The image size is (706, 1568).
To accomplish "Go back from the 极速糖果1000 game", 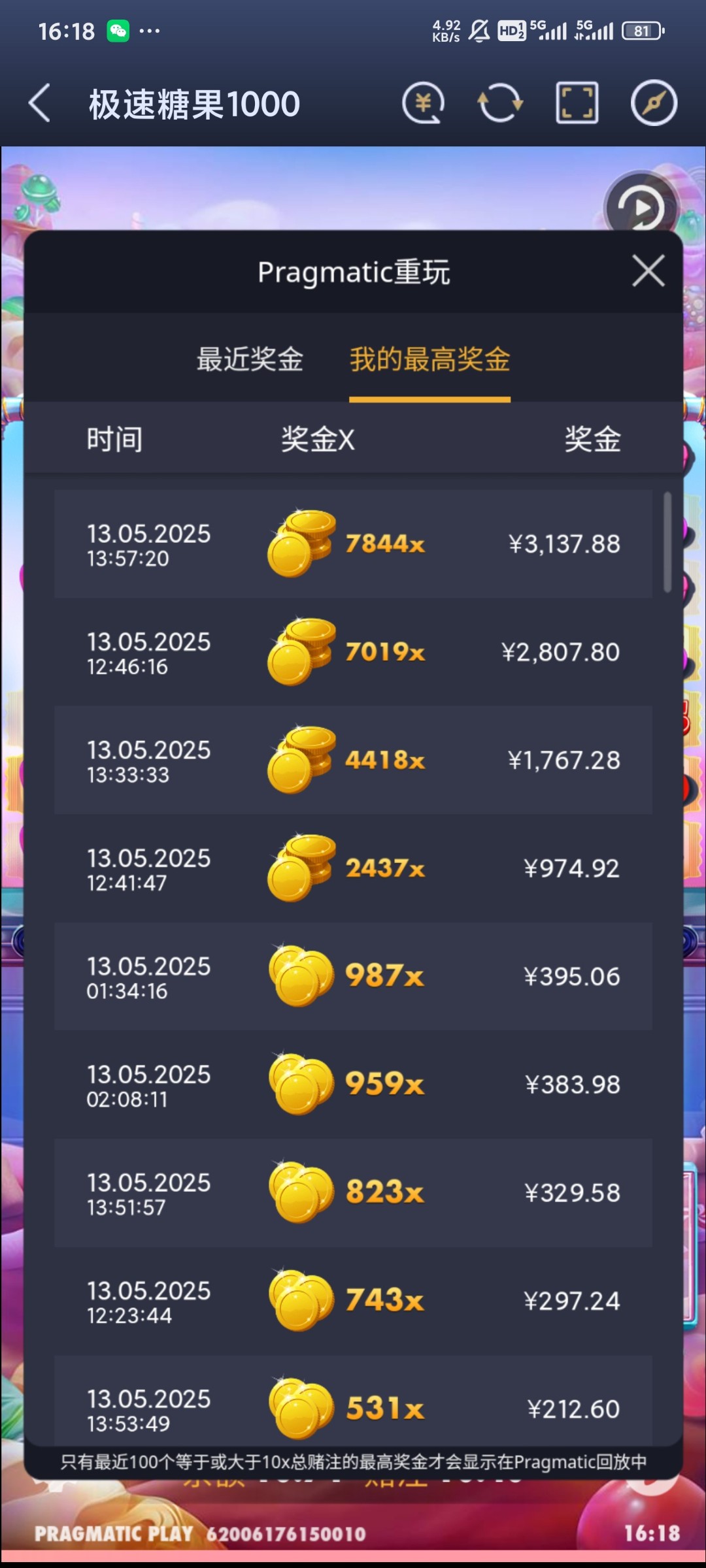I will (41, 103).
